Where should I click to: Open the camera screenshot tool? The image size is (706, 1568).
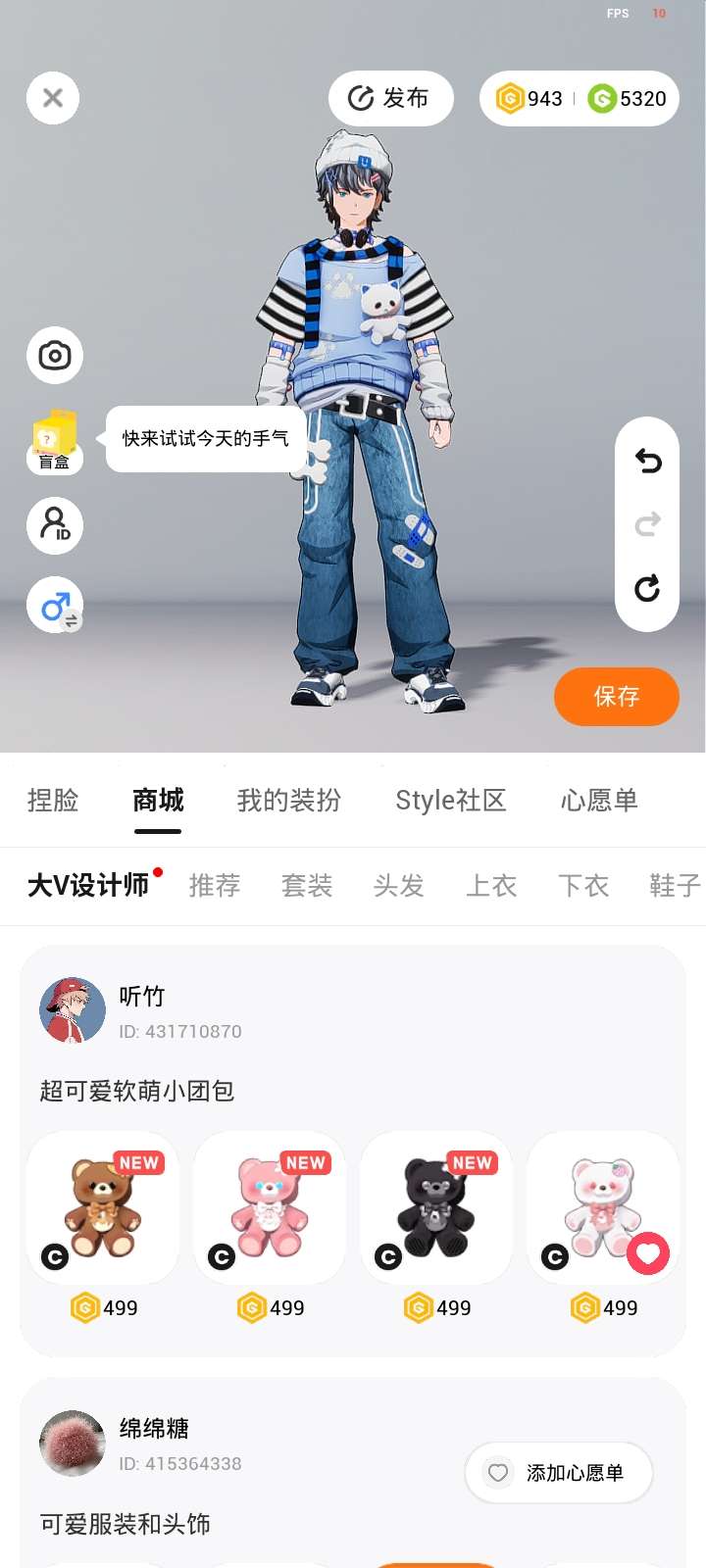click(x=55, y=355)
